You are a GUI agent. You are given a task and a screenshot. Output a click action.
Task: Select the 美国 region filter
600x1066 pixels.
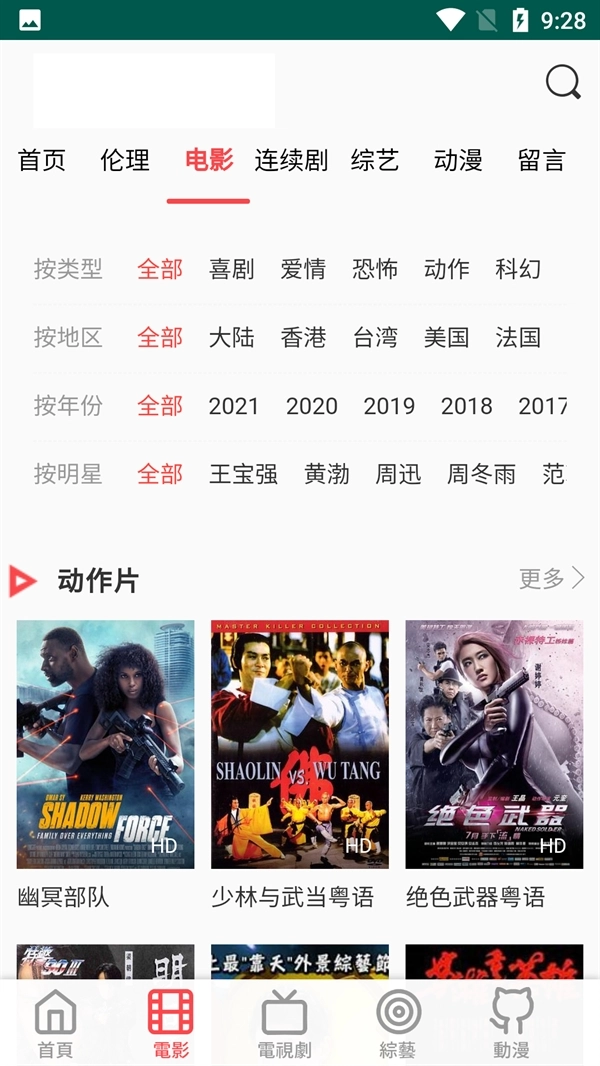click(446, 338)
